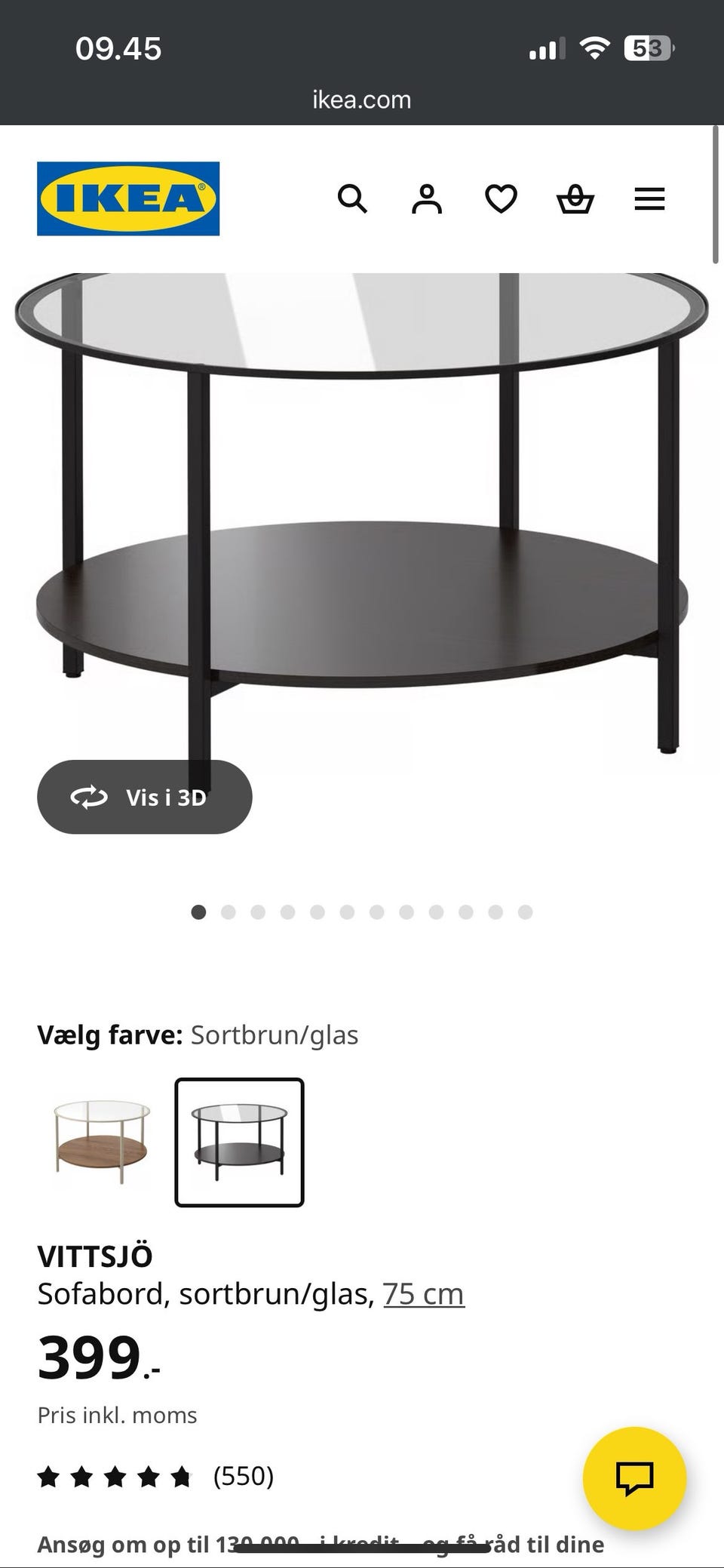This screenshot has width=724, height=1568.
Task: View the table with Vis i 3D
Action: 144,797
